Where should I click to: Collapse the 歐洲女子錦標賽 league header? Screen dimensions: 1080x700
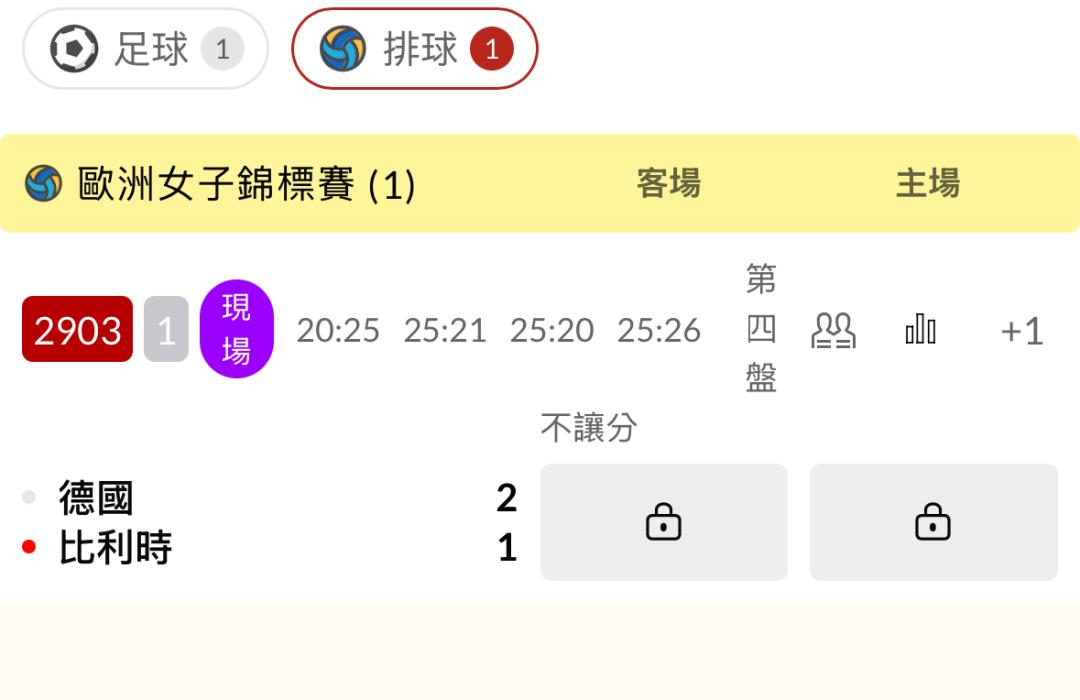(540, 183)
